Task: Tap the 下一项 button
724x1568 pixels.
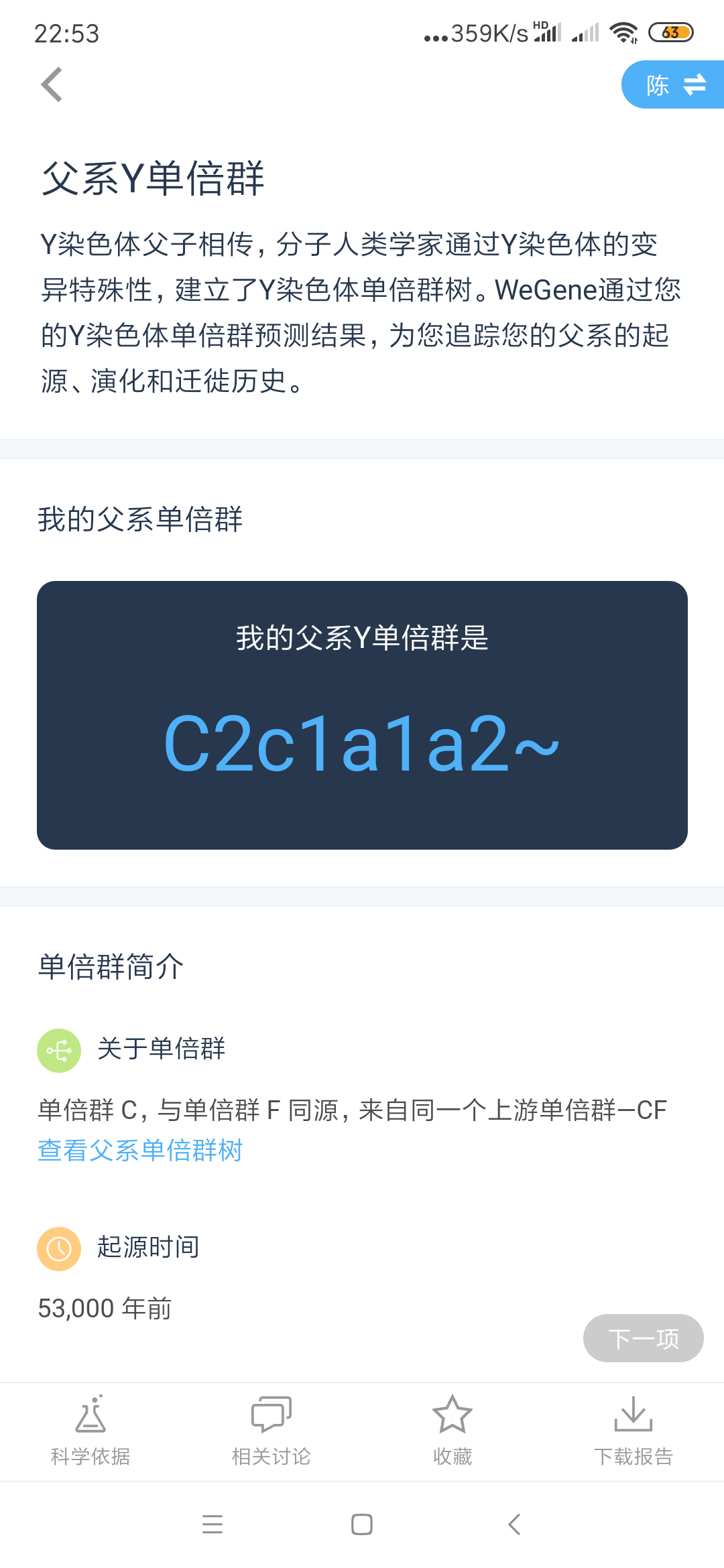Action: [643, 1338]
